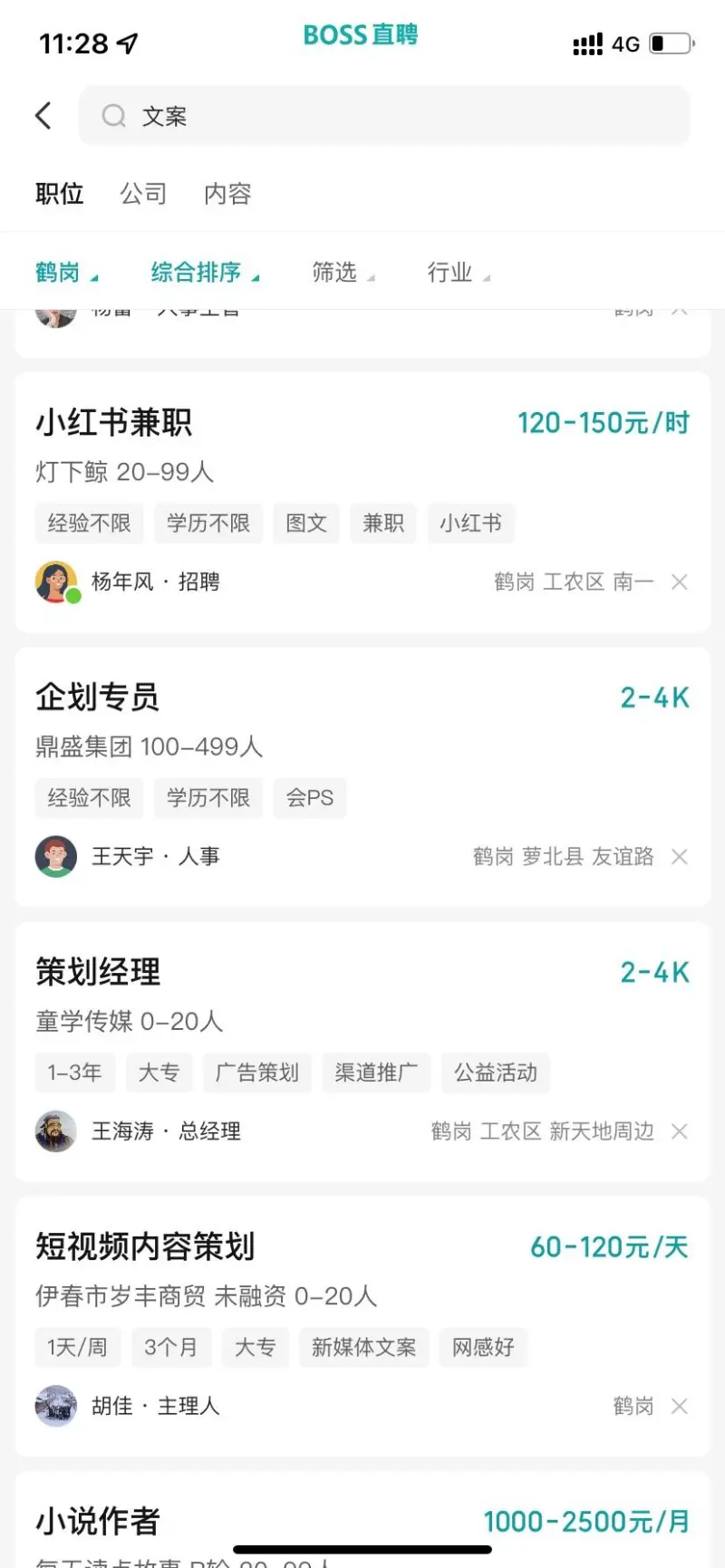Open the 鹤岗 city dropdown
This screenshot has height=1568, width=725.
coord(66,273)
